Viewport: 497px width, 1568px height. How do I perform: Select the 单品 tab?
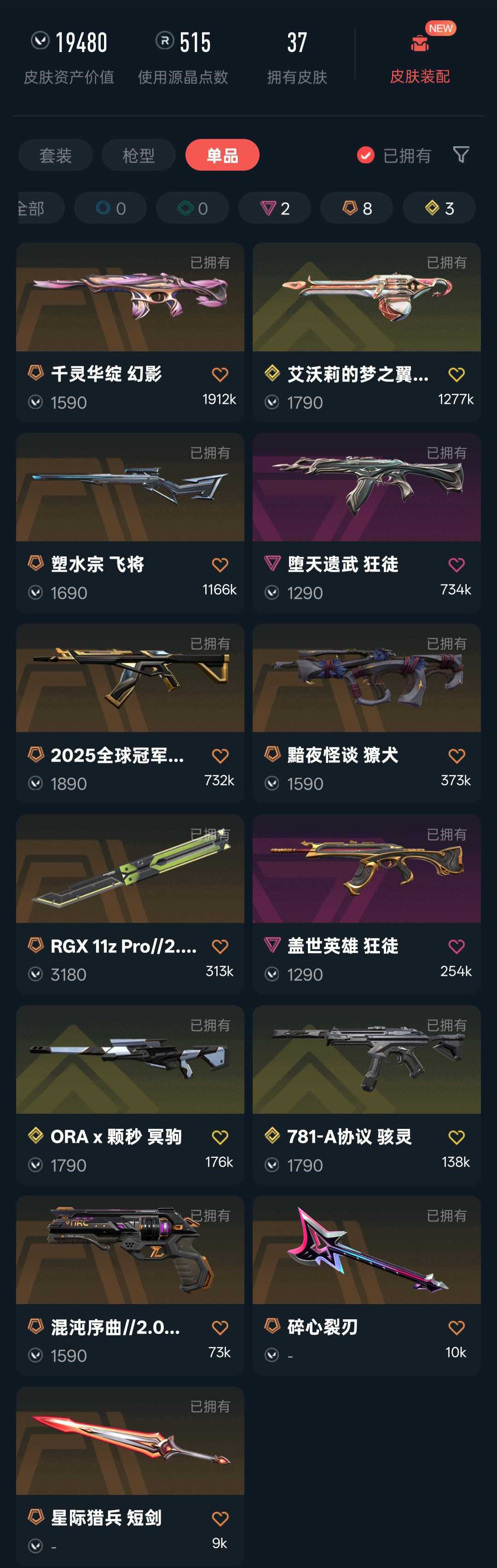tap(222, 155)
